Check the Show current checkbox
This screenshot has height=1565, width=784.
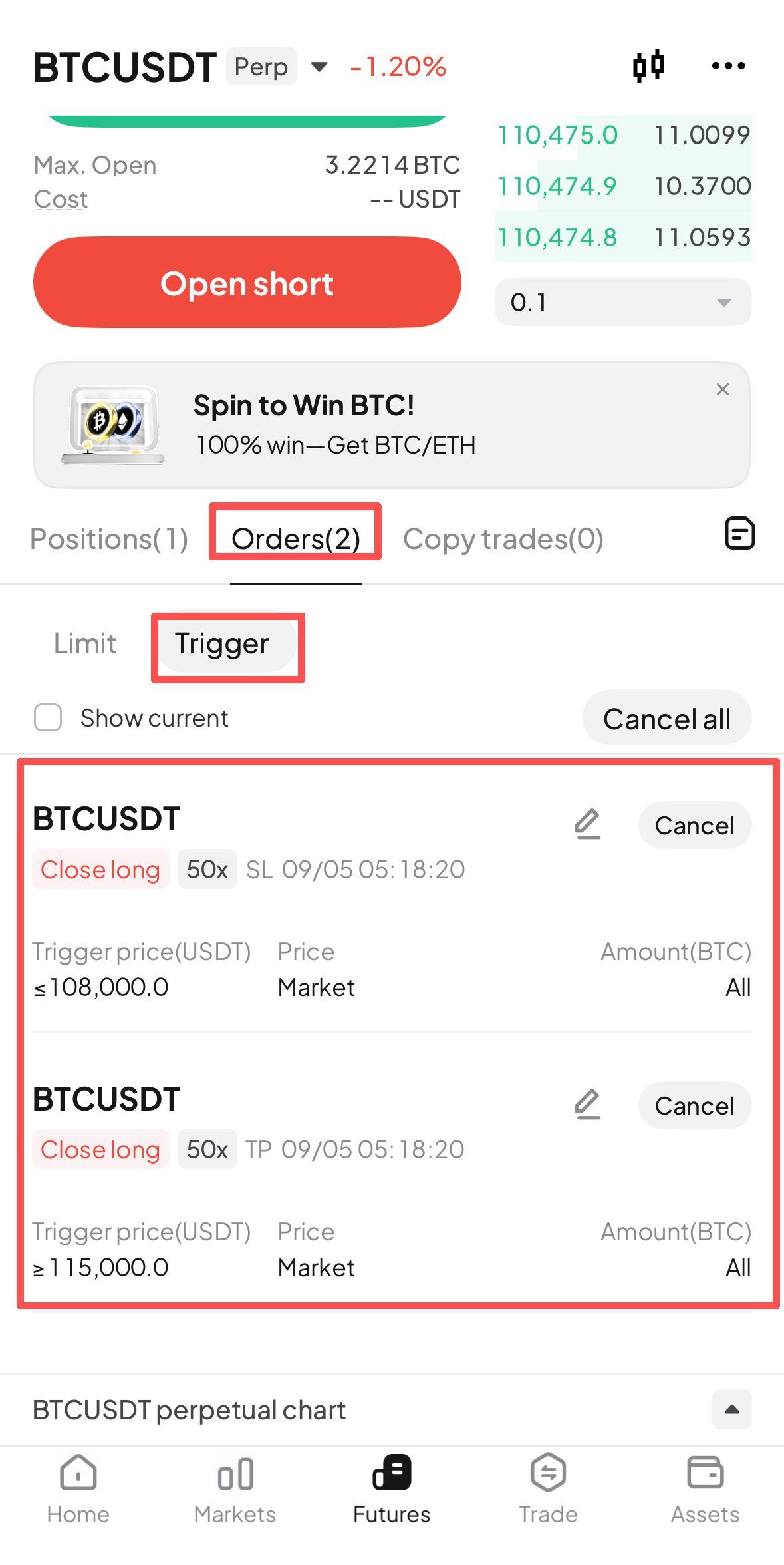tap(48, 718)
